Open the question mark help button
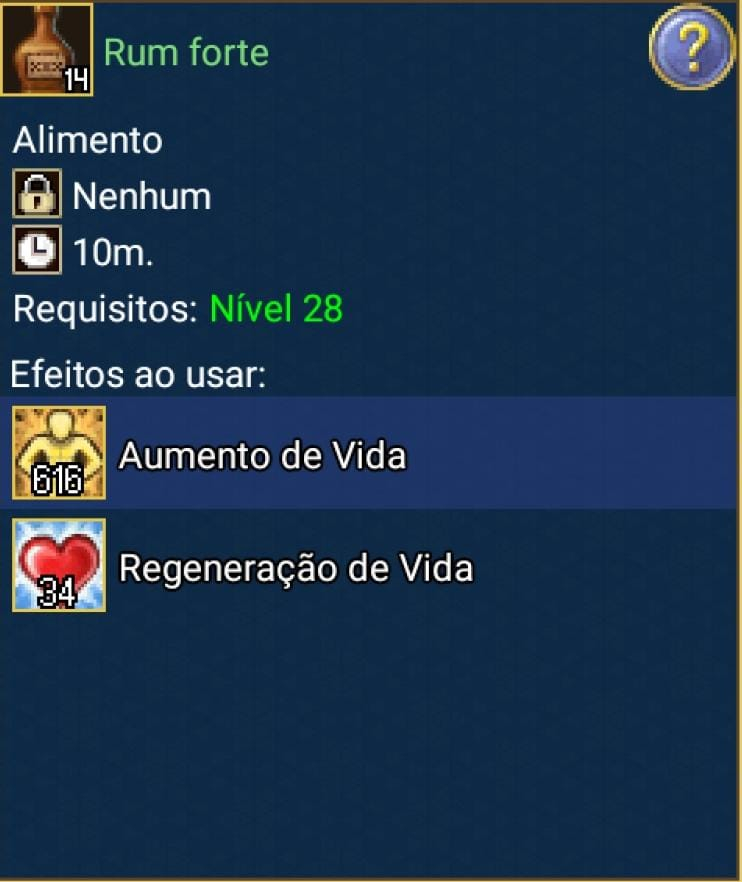The height and width of the screenshot is (882, 742). 692,47
